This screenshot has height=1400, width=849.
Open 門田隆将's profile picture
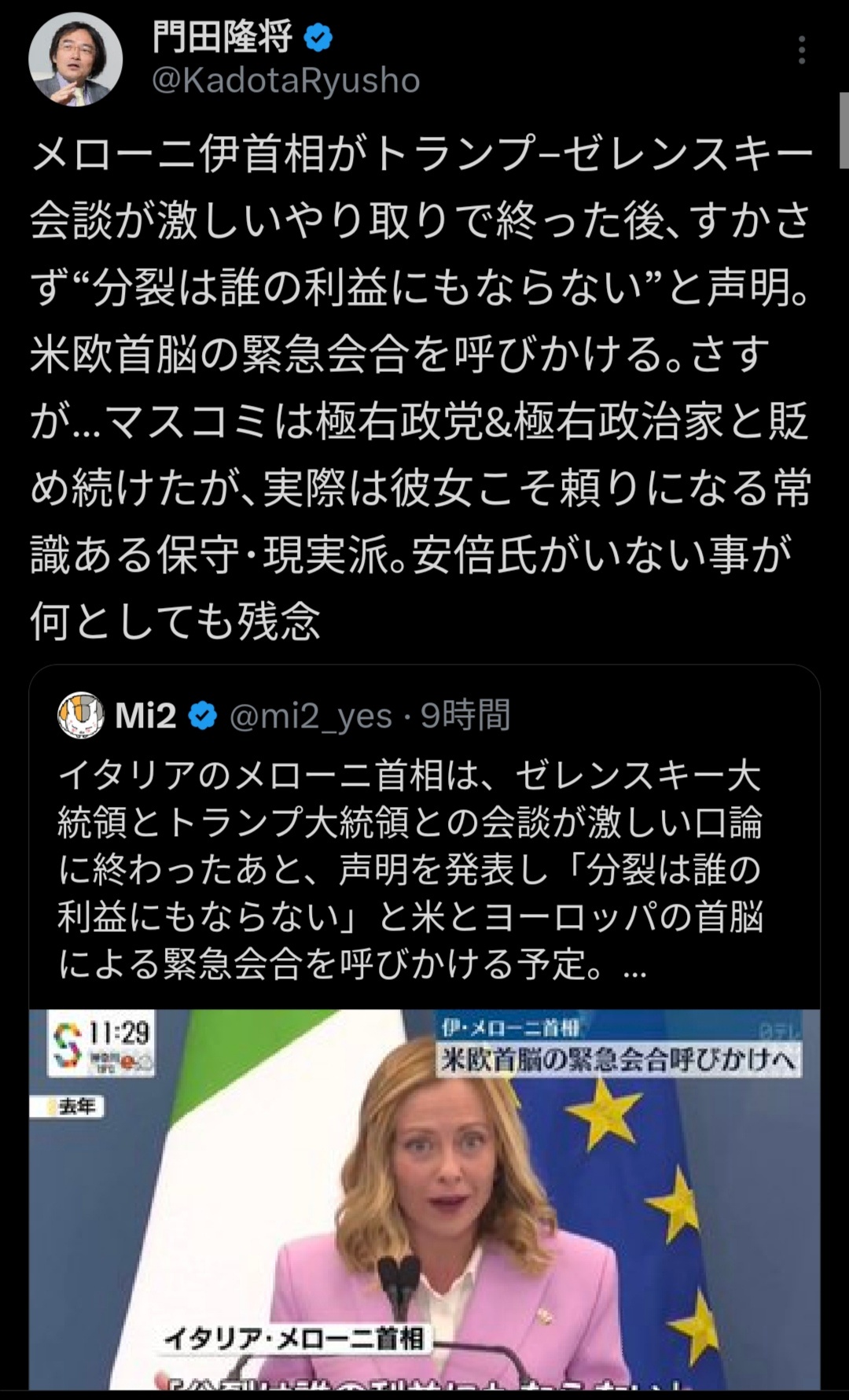(75, 59)
